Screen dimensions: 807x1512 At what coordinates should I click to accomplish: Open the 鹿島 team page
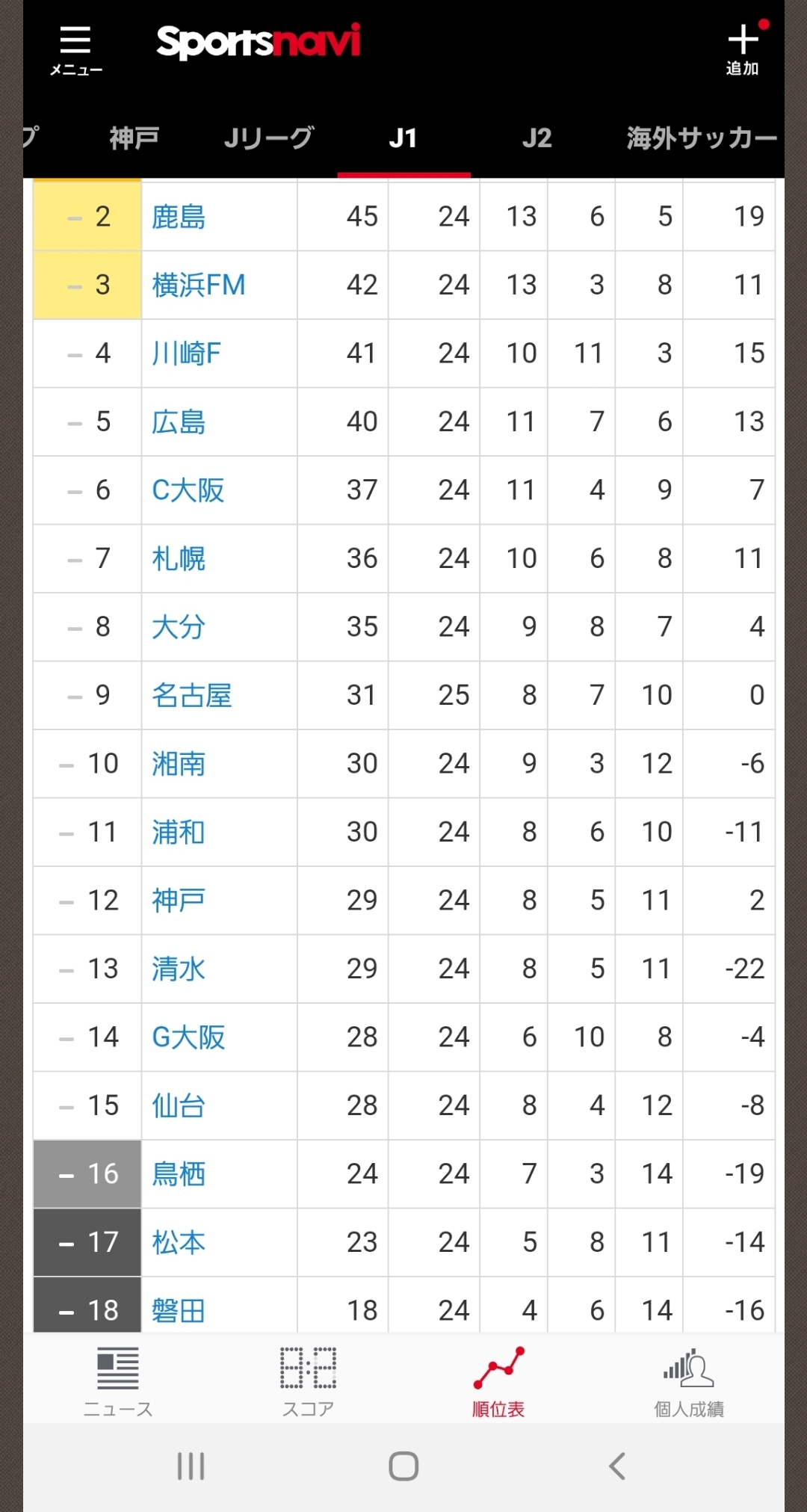pyautogui.click(x=179, y=217)
